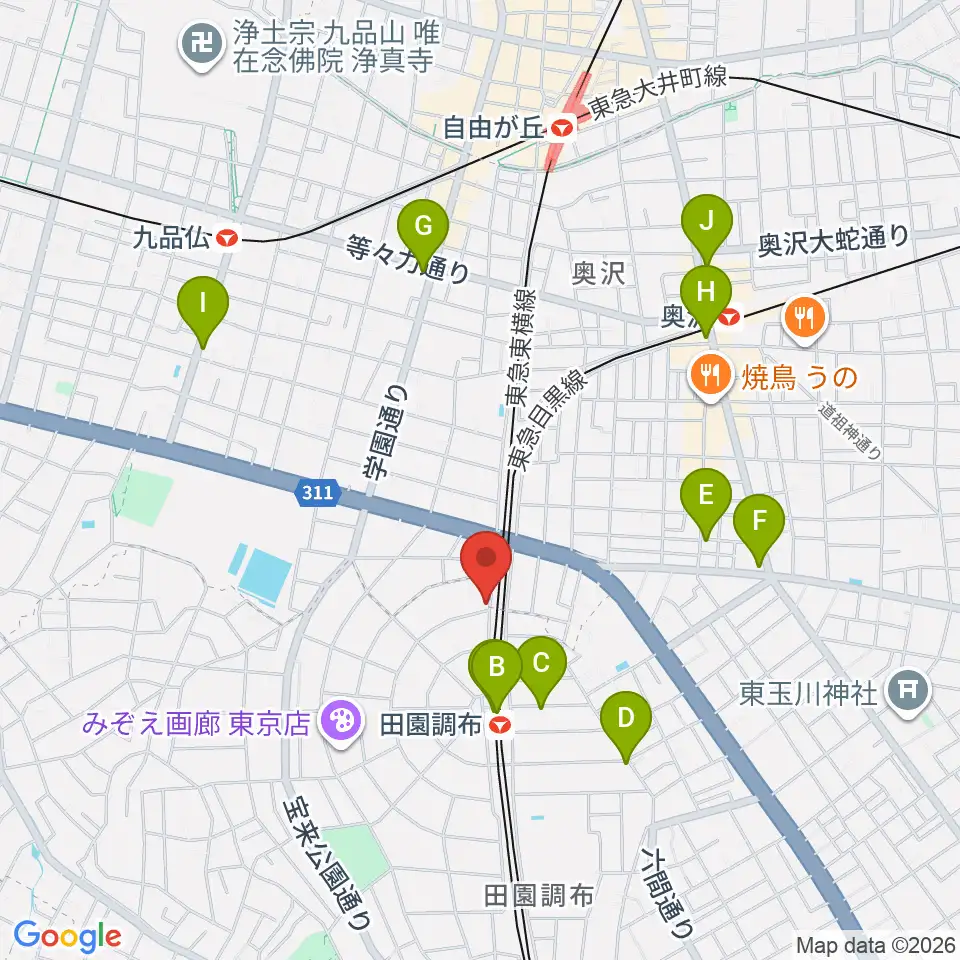
Task: Open the みぞえ画廊 東京店 gallery pin
Action: [x=342, y=723]
